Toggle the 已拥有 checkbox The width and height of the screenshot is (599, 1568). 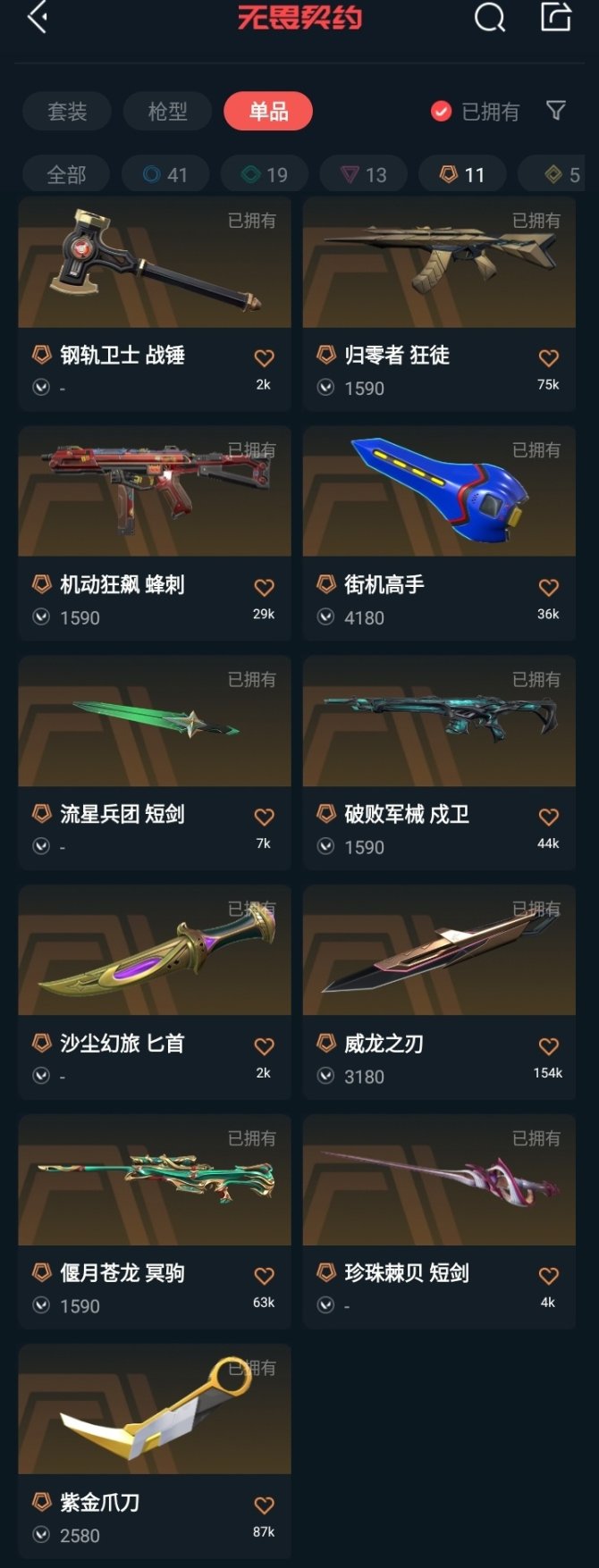tap(441, 112)
